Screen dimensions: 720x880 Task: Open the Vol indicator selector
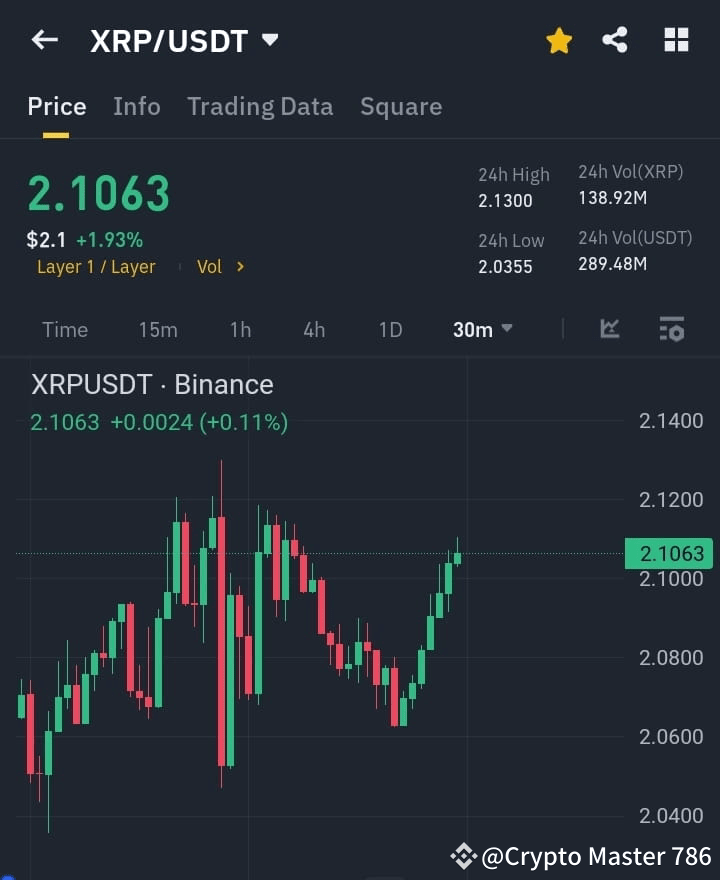tap(209, 266)
